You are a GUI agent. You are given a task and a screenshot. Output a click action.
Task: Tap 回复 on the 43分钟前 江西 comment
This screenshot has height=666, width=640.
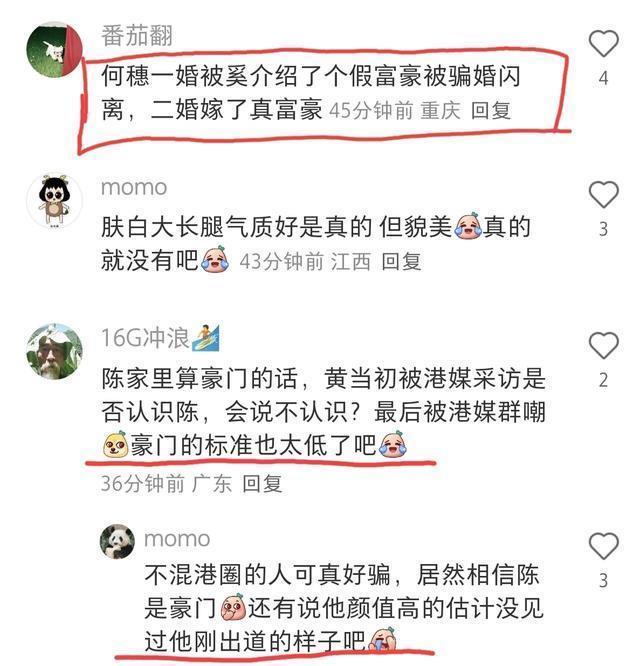coord(402,262)
